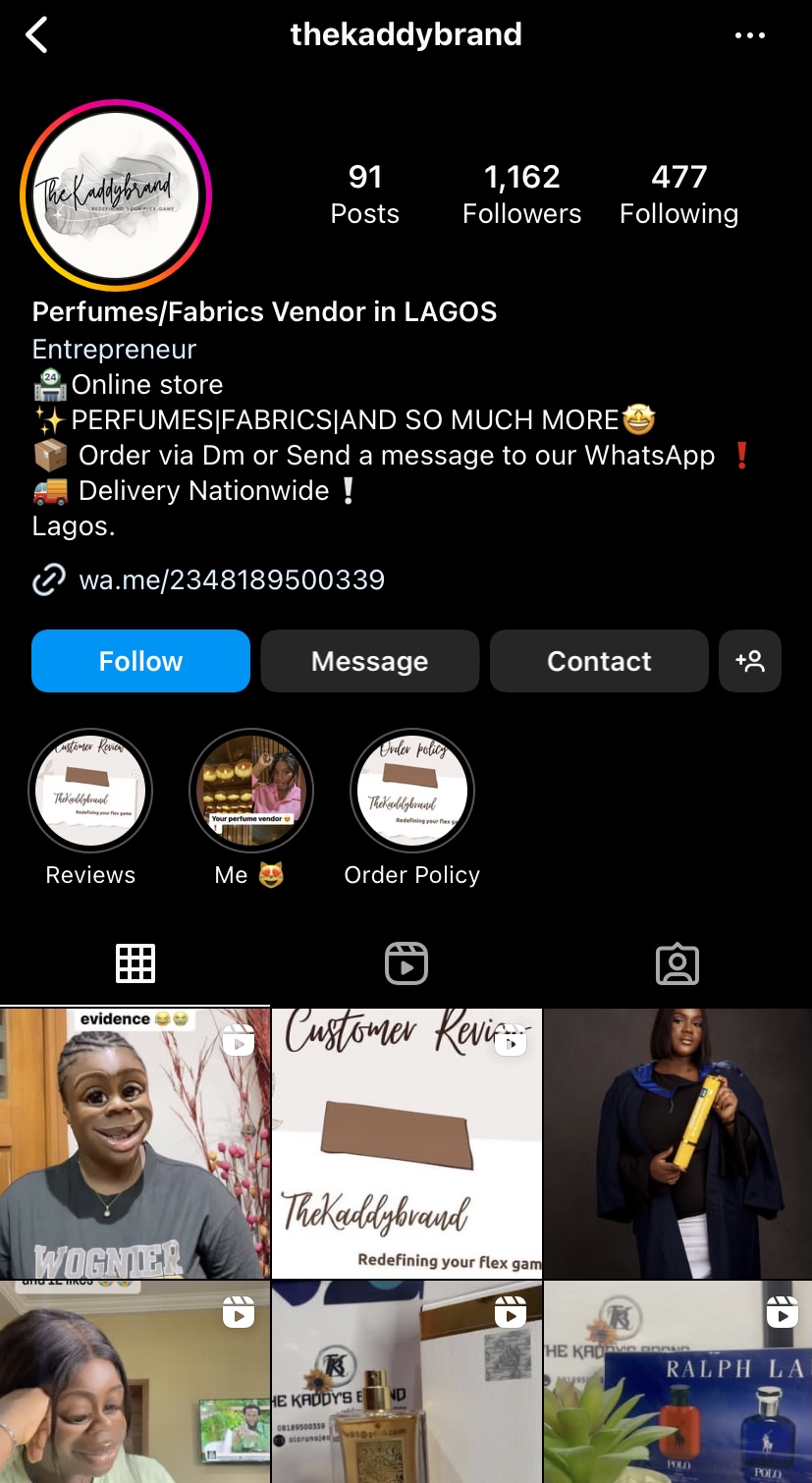The width and height of the screenshot is (812, 1483).
Task: Open the 'evidence' reel post
Action: tap(135, 1143)
